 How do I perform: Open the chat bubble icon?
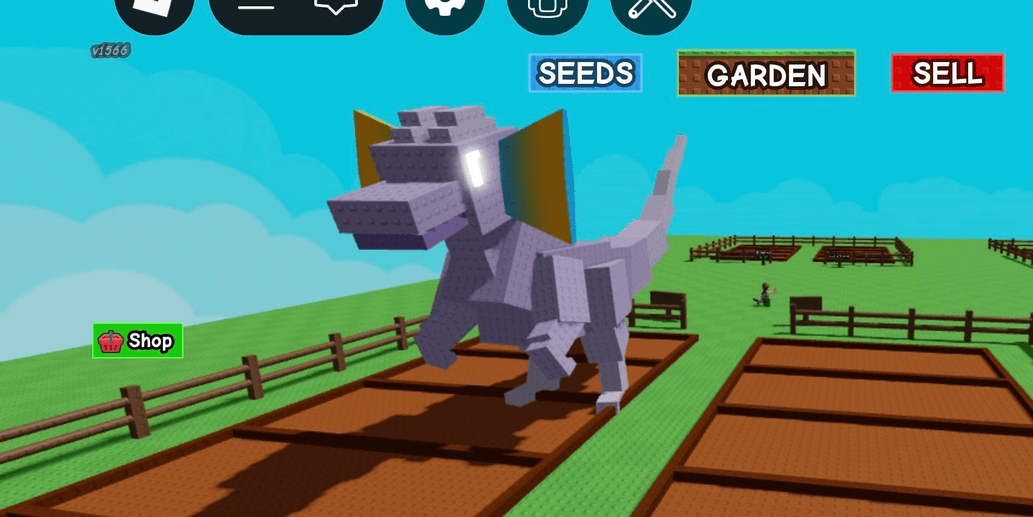(336, 7)
